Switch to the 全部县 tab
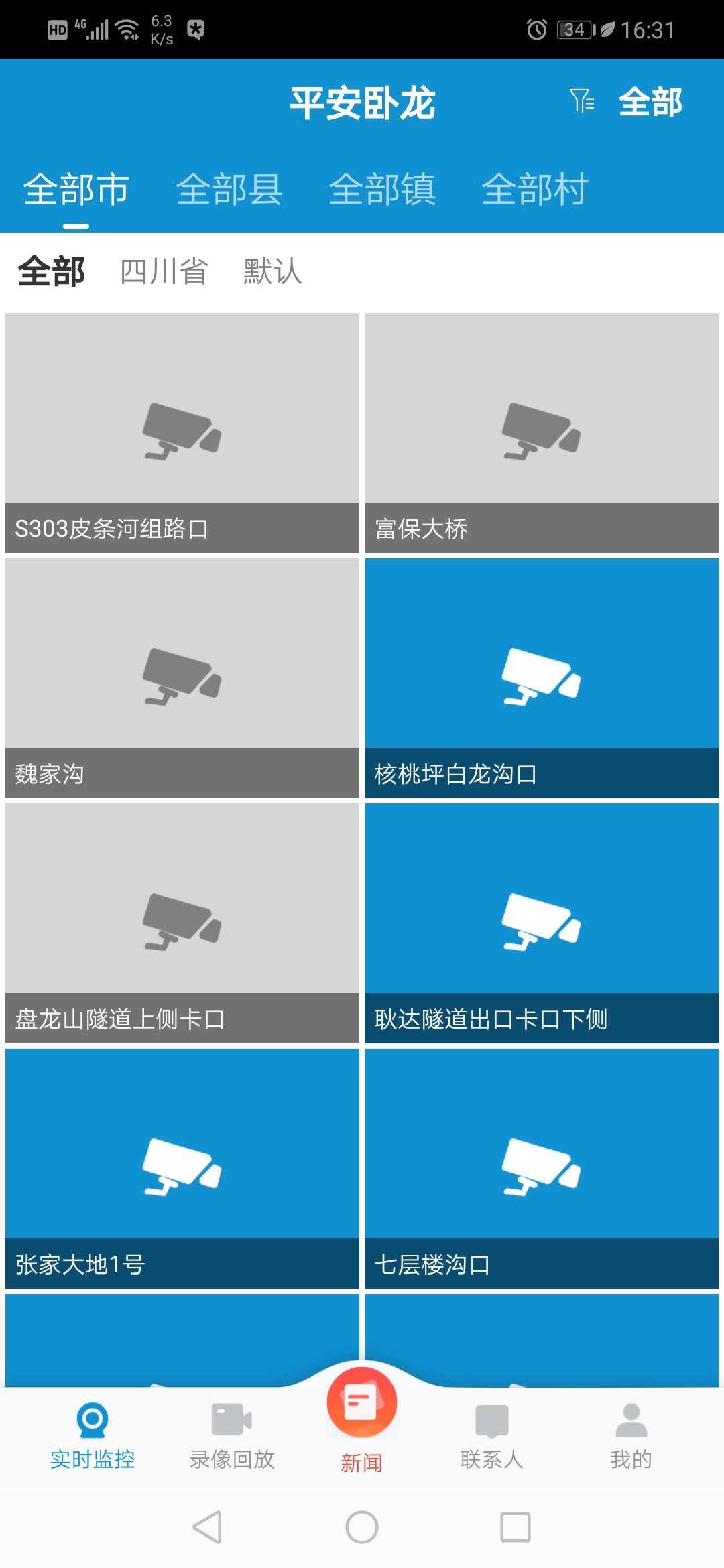Viewport: 724px width, 1568px height. [x=229, y=189]
